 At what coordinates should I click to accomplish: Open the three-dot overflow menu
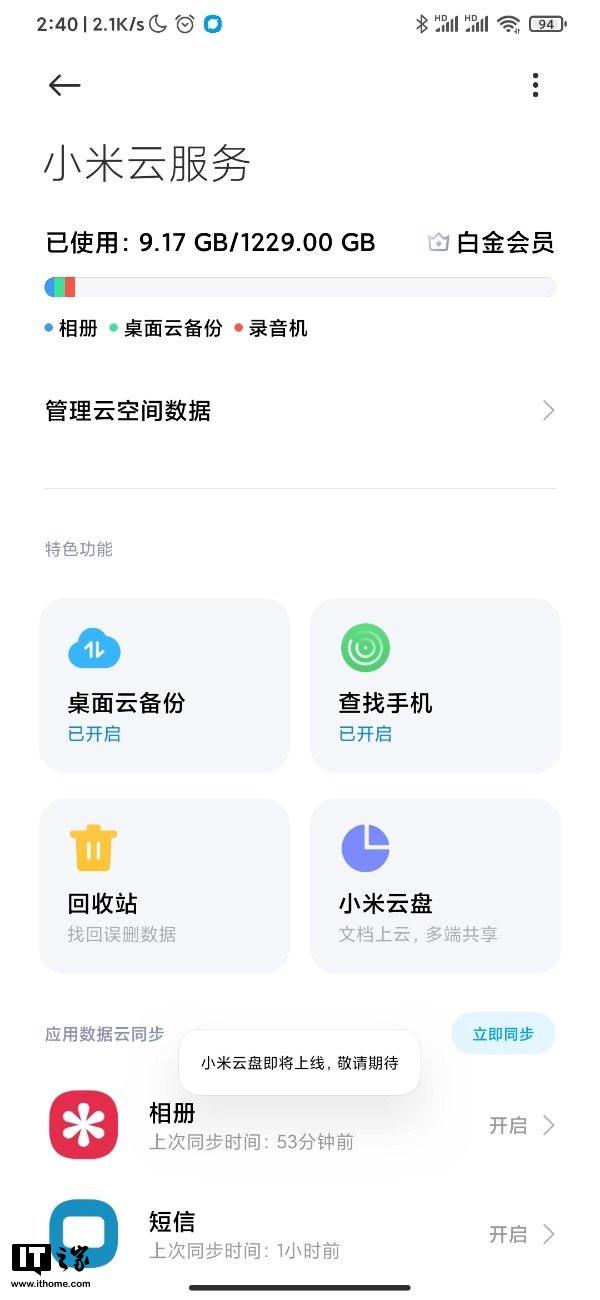coord(535,86)
